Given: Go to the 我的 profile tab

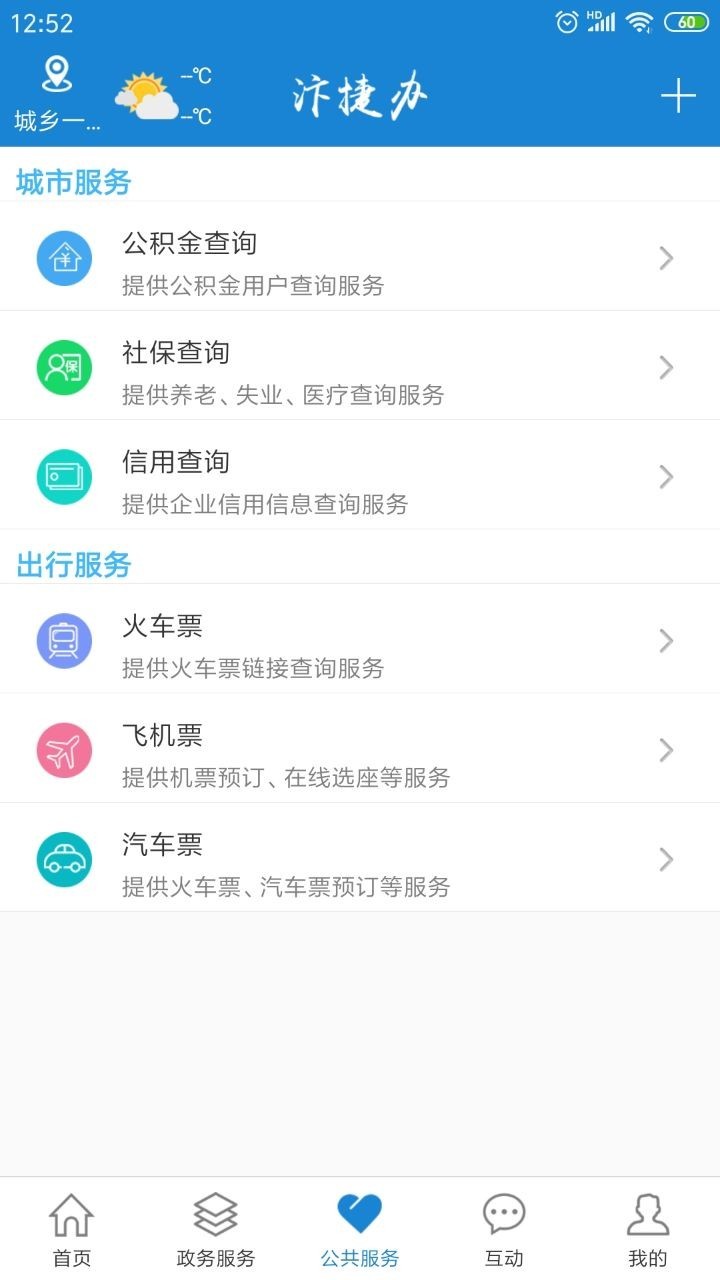Looking at the screenshot, I should click(x=648, y=1228).
